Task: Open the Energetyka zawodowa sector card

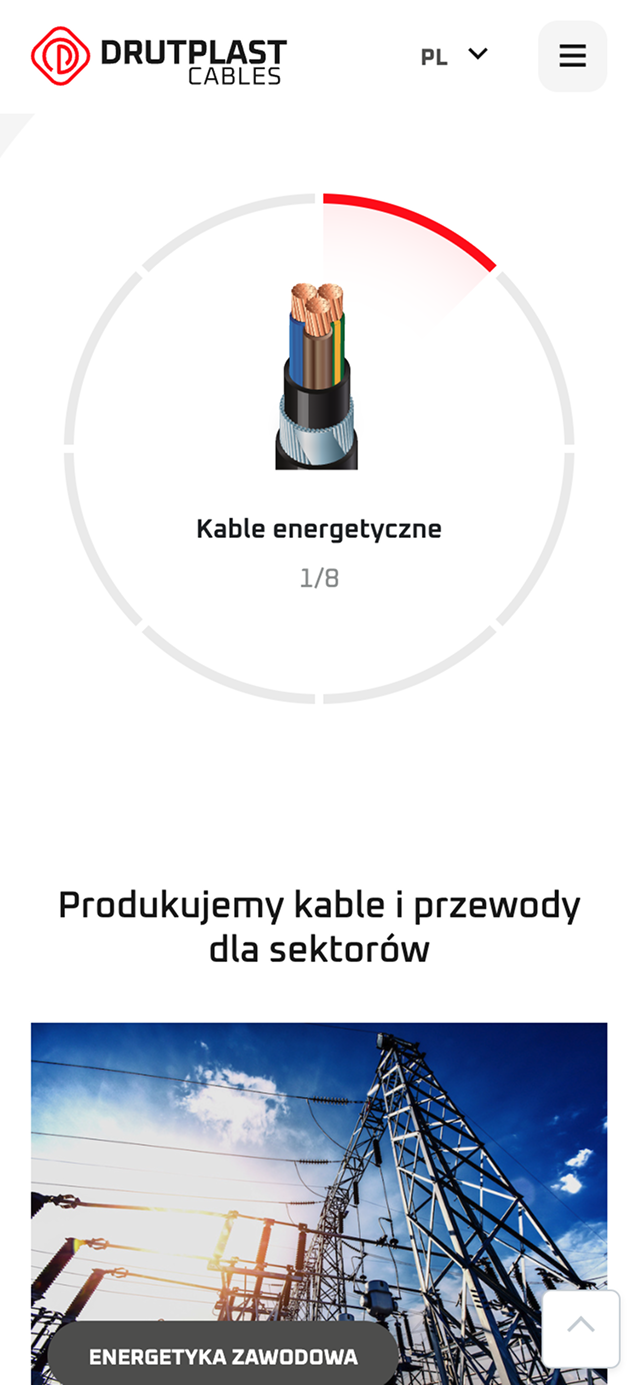Action: (x=222, y=1356)
